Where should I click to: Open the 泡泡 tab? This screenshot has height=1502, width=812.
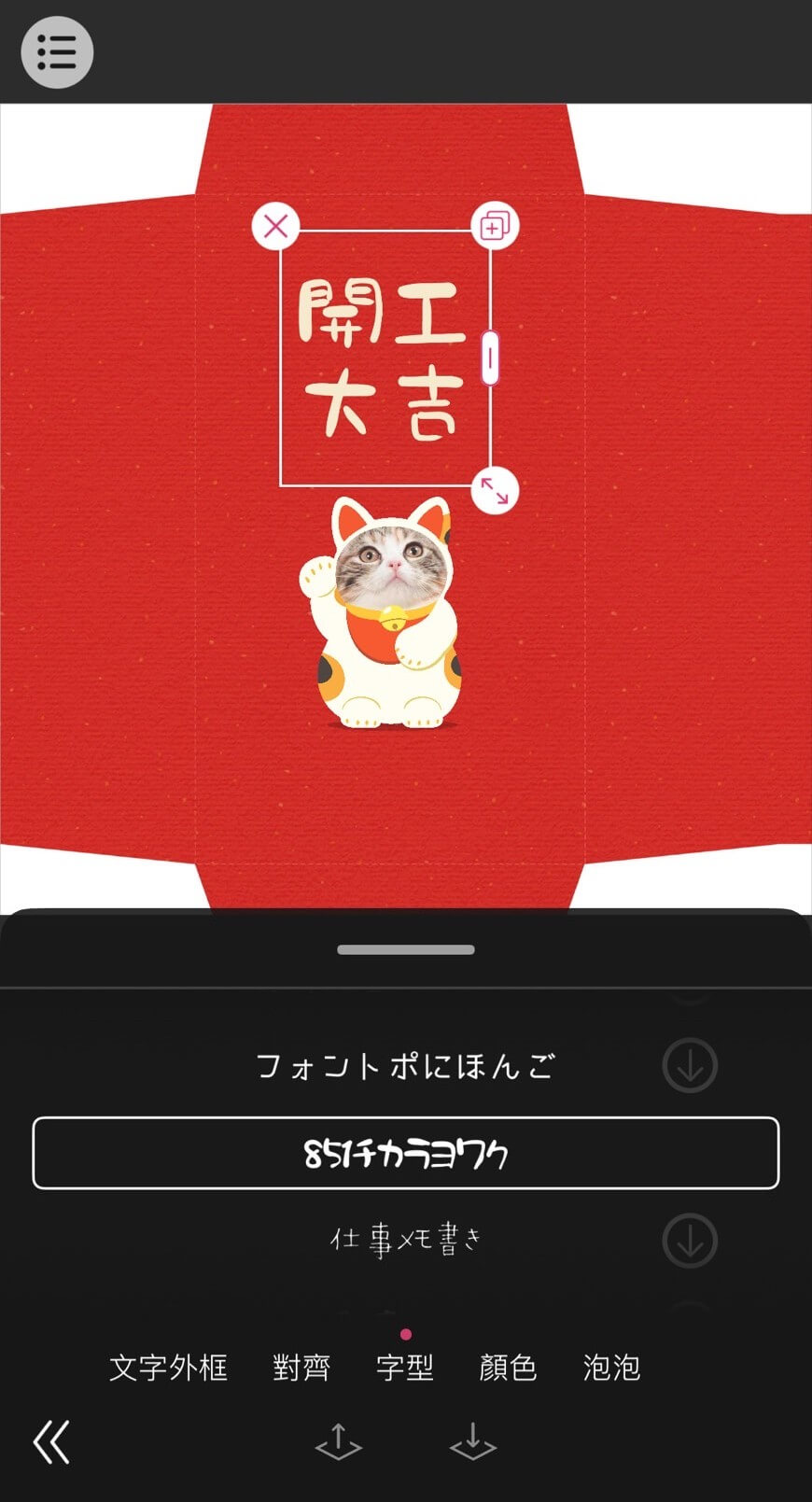pyautogui.click(x=611, y=1368)
